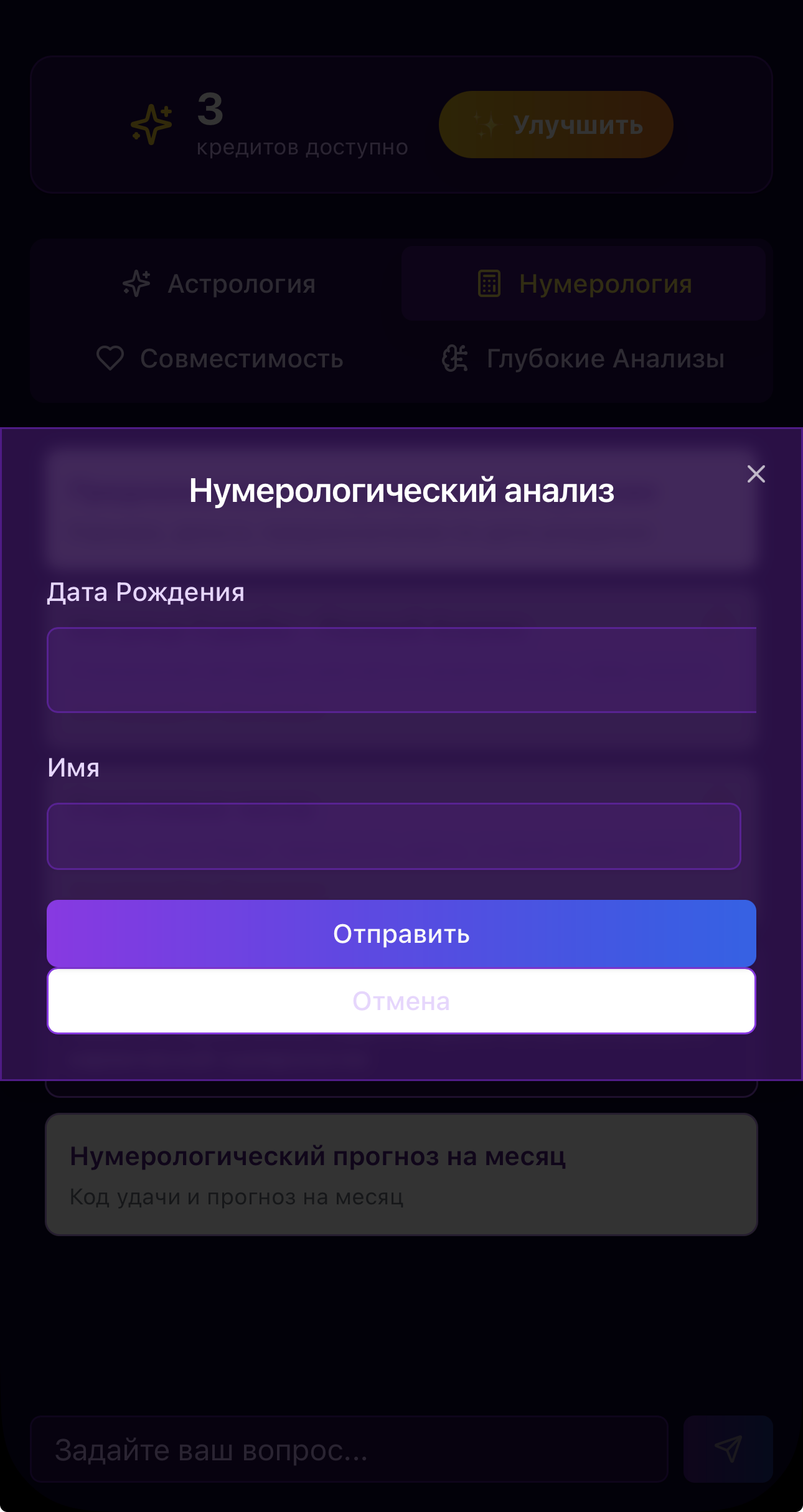
Task: Click the Имя text field
Action: coord(393,836)
